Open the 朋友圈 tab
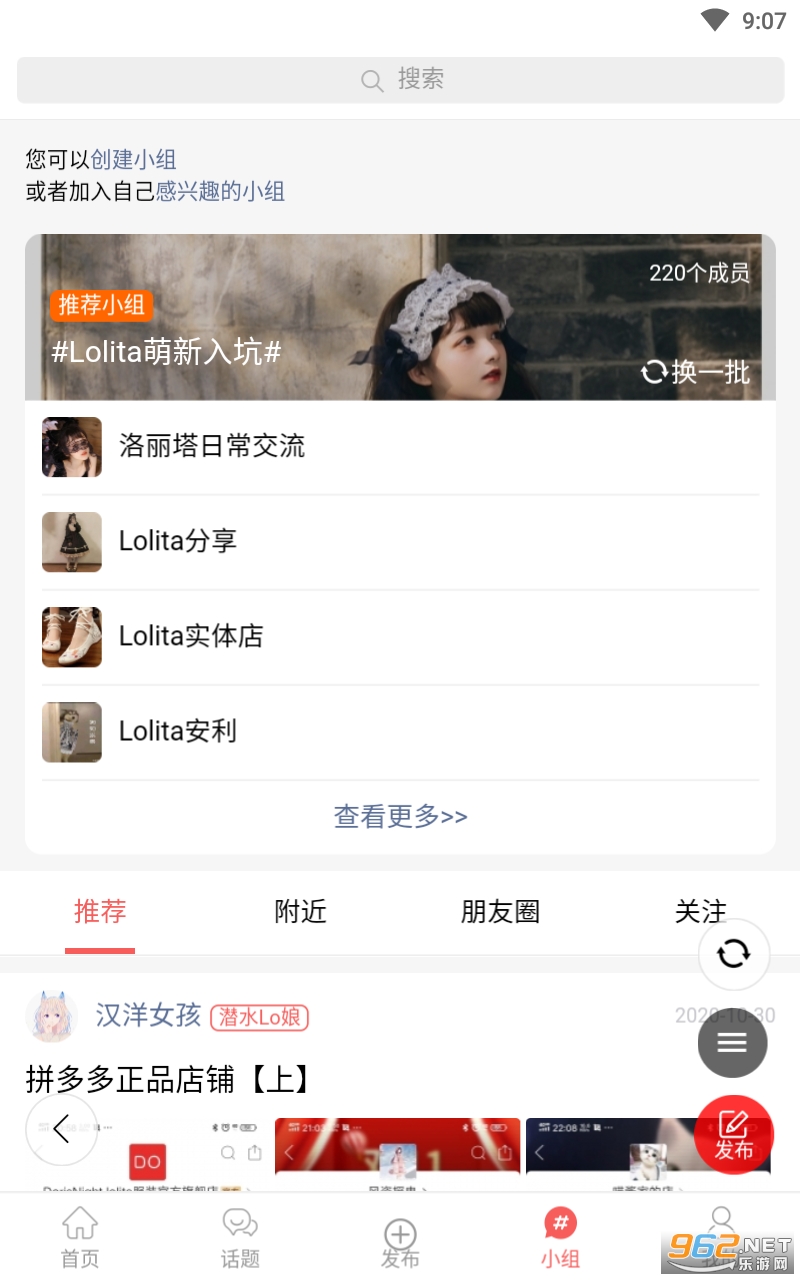 tap(500, 912)
